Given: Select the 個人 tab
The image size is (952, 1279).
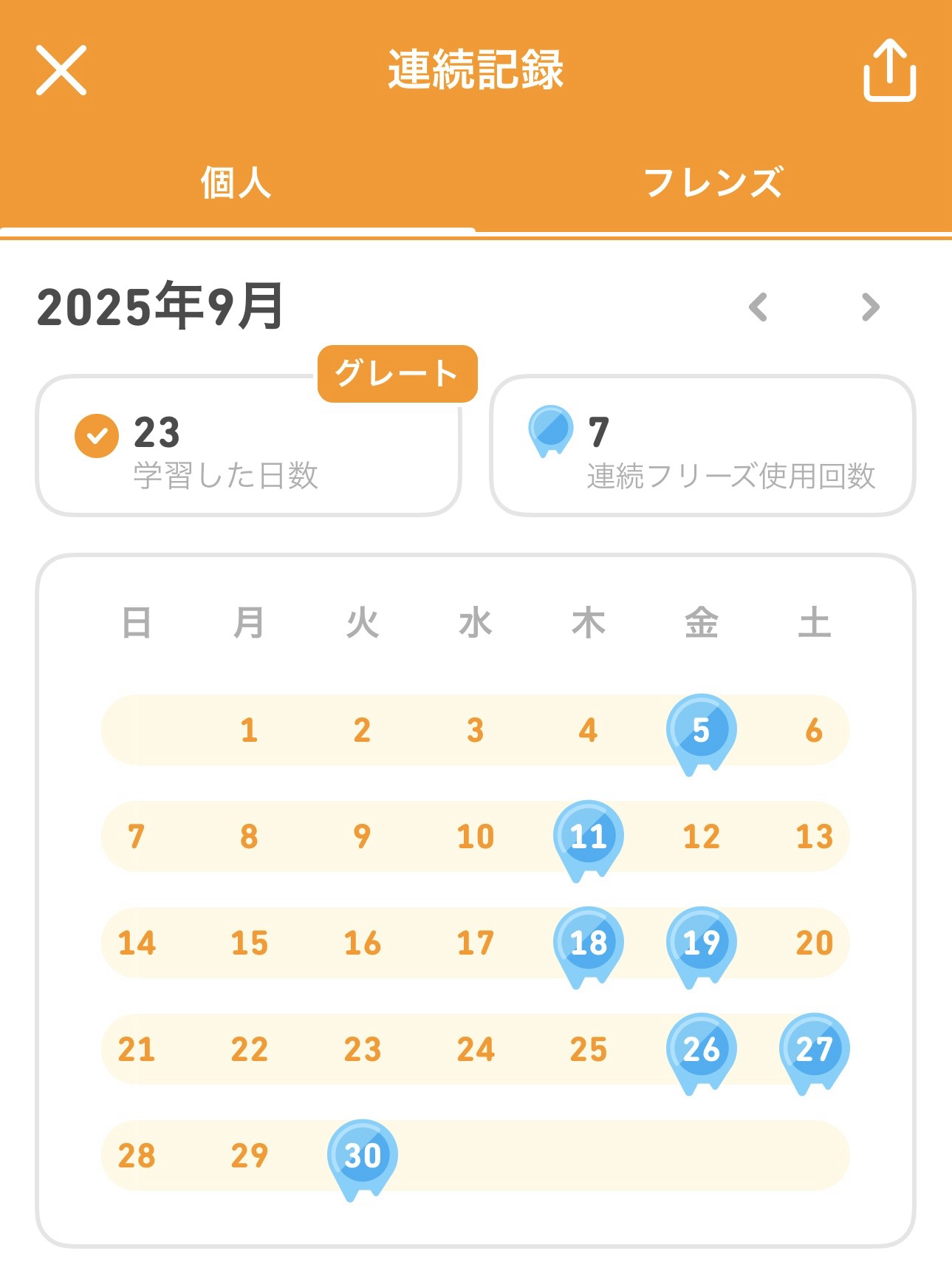Looking at the screenshot, I should point(236,183).
